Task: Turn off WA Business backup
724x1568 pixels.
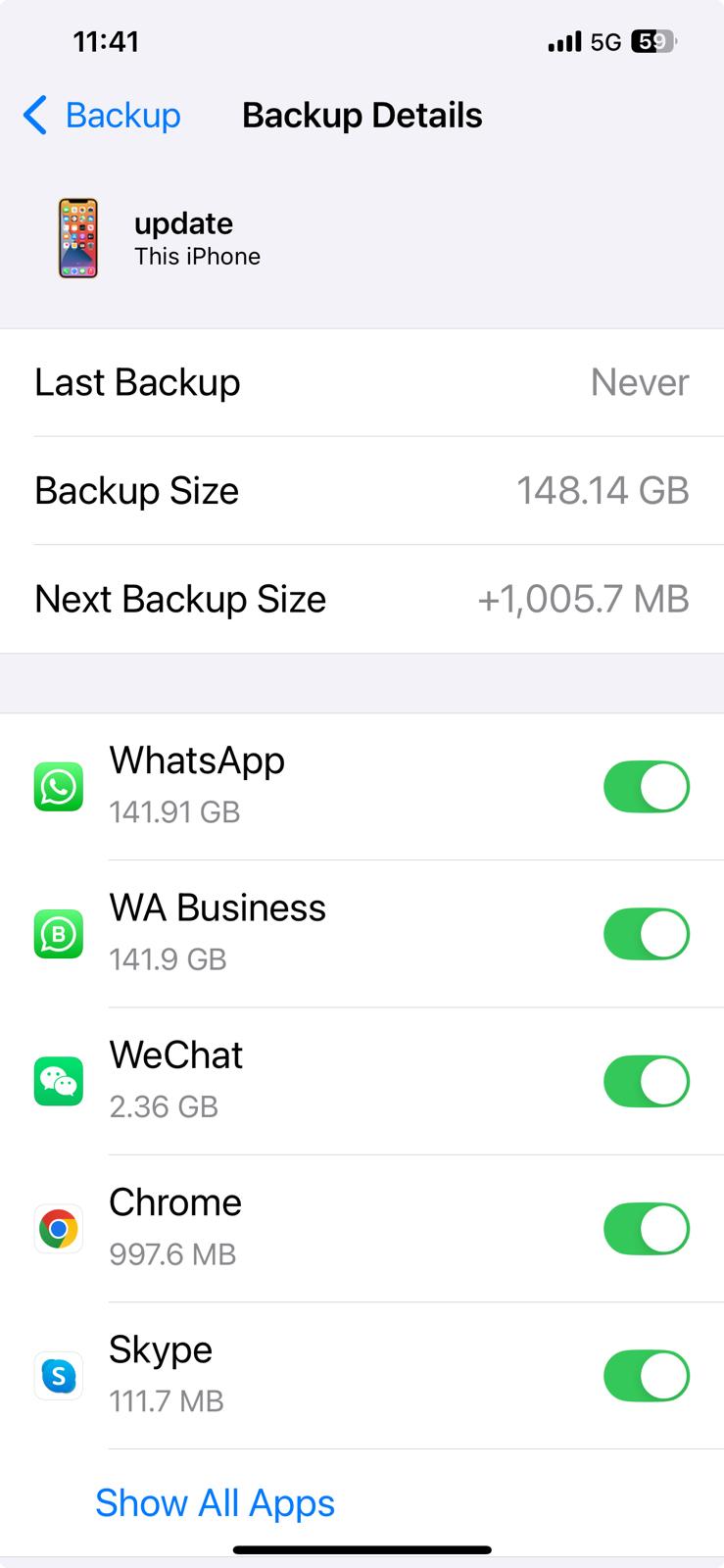Action: [646, 934]
